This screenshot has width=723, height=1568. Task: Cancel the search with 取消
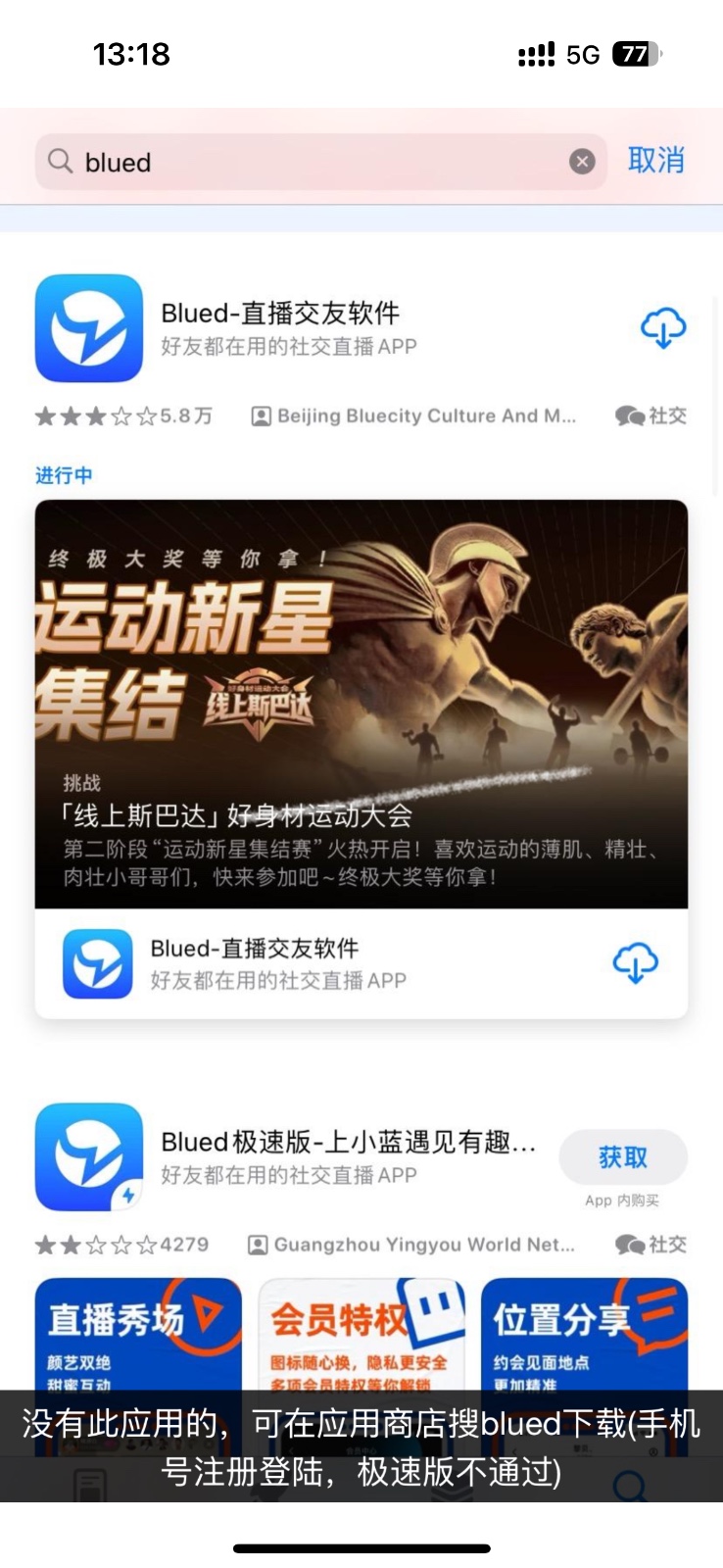(655, 161)
